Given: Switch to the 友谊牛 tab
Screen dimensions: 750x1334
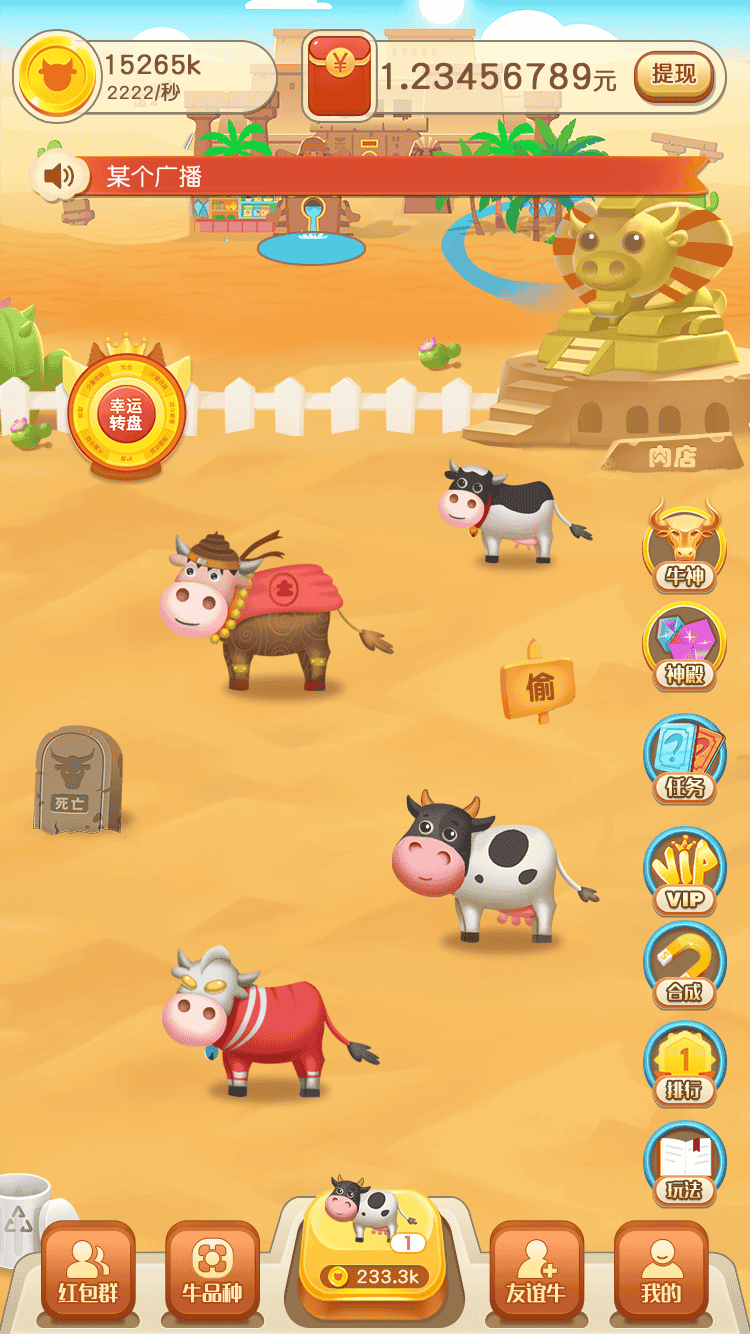Looking at the screenshot, I should [x=536, y=1268].
